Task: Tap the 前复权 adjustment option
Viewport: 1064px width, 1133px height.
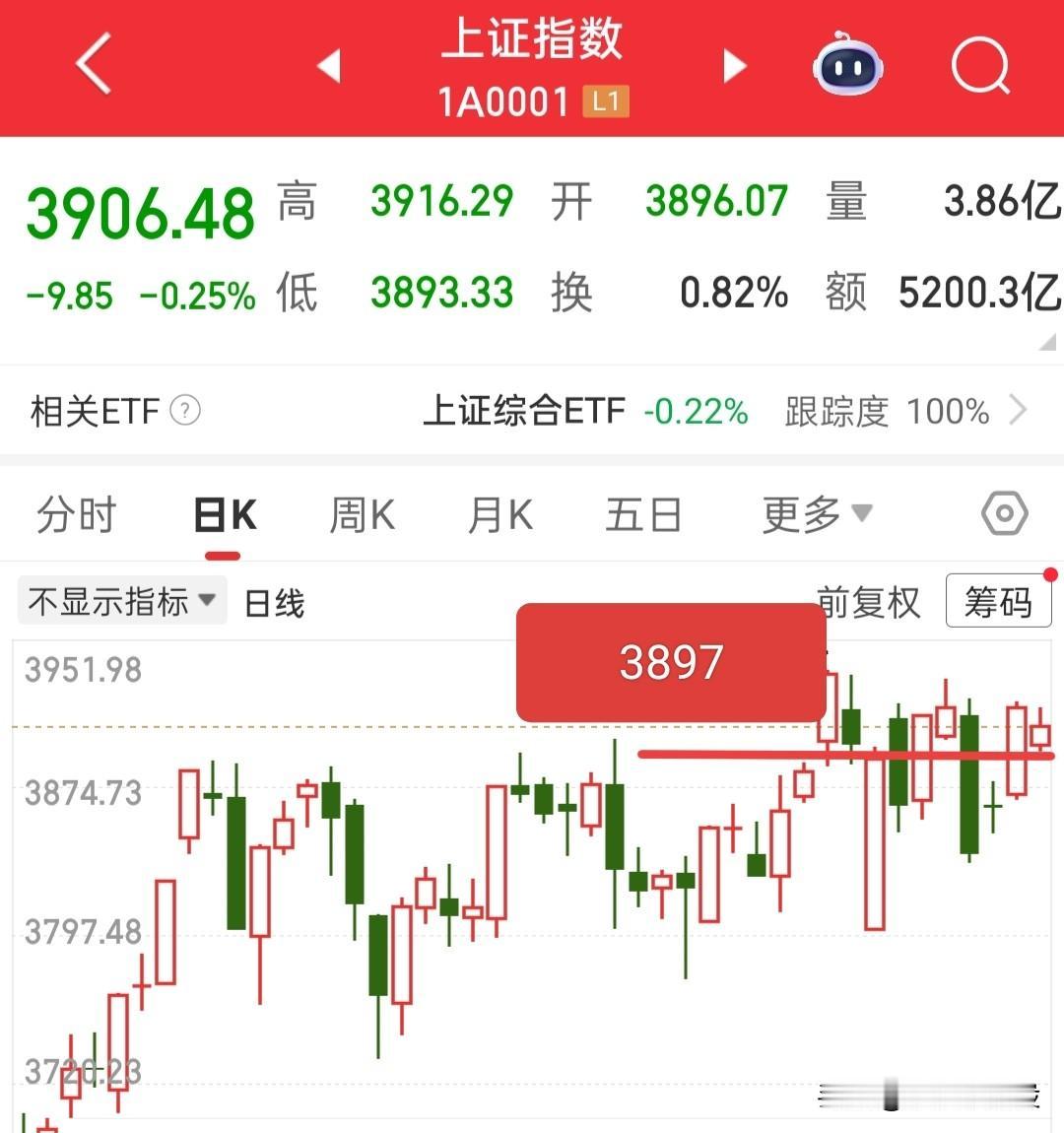Action: pyautogui.click(x=869, y=602)
